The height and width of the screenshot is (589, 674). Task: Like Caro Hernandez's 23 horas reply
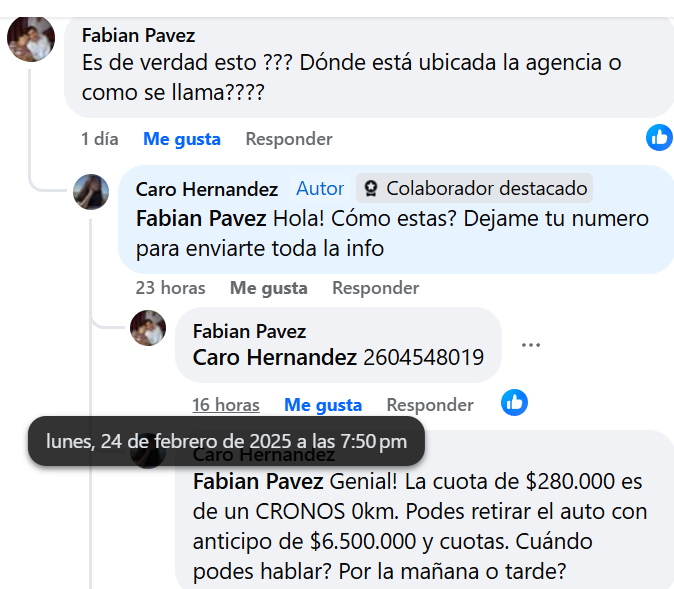(268, 288)
